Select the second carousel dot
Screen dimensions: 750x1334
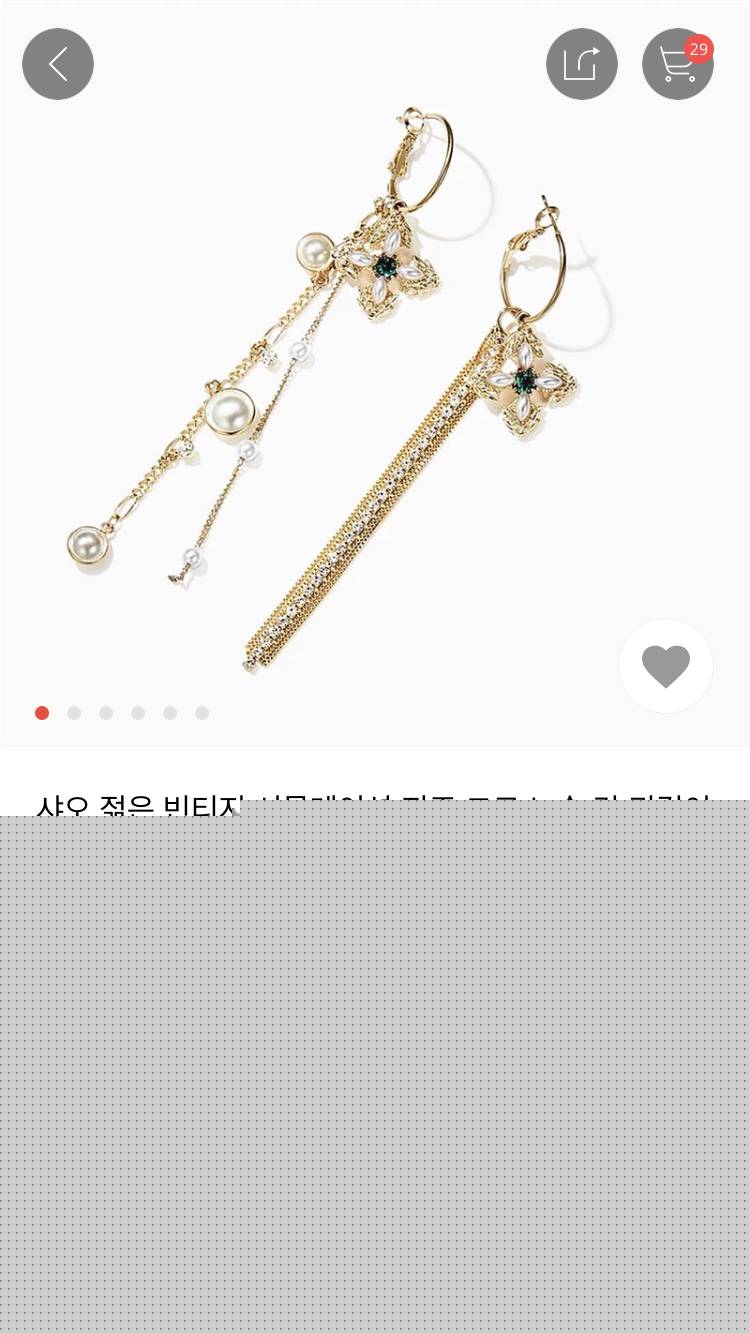(74, 713)
